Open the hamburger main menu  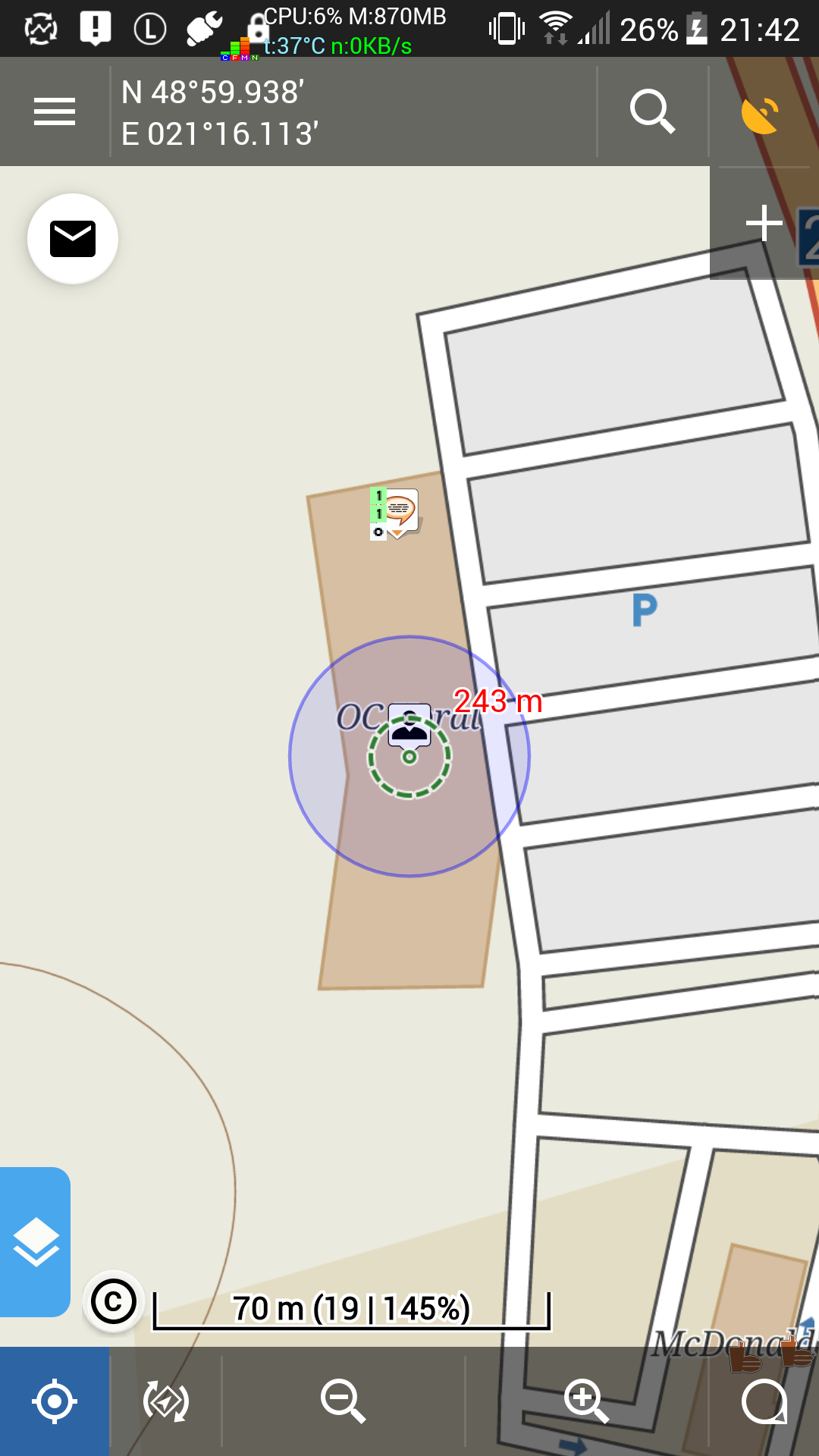pyautogui.click(x=55, y=112)
